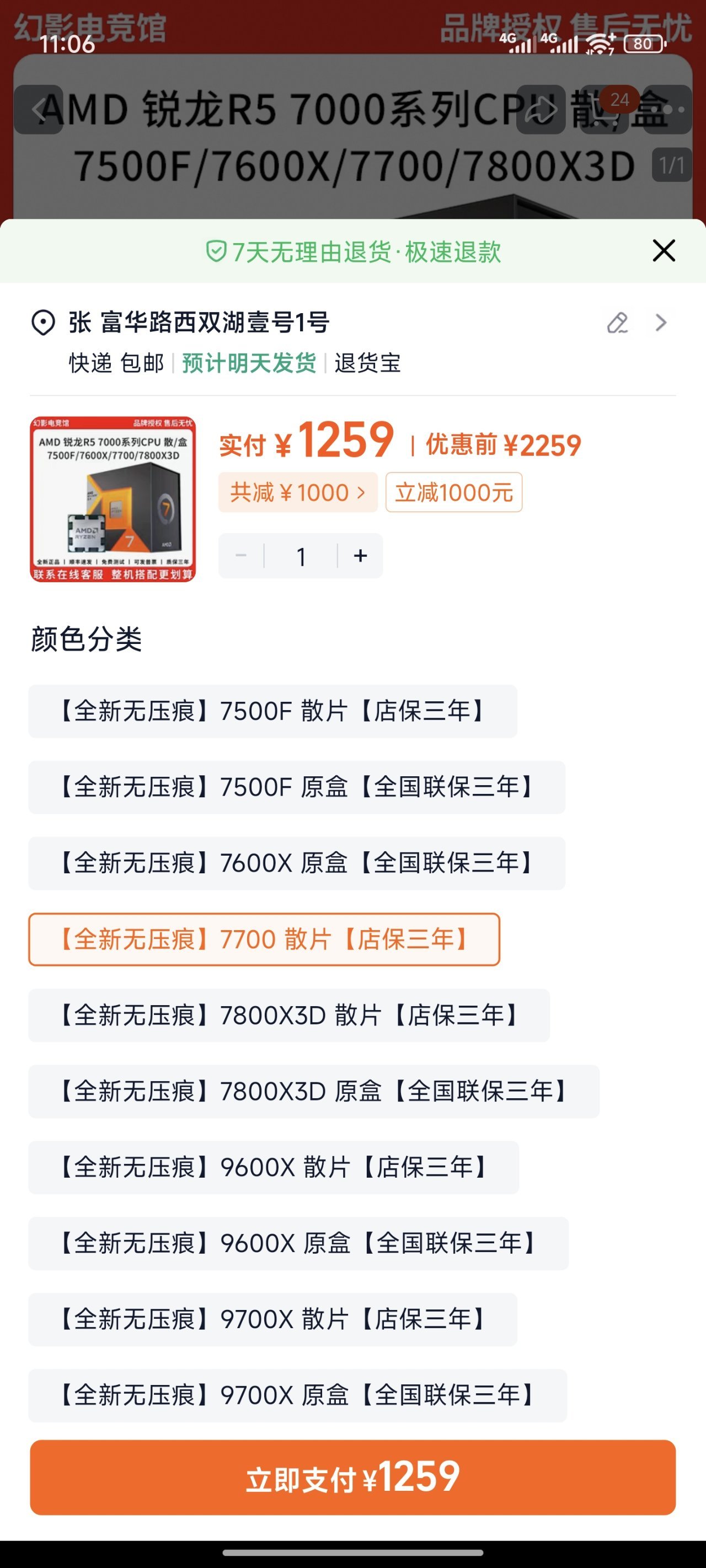Choose 7600X 原盒 全国联保三年 option

297,863
